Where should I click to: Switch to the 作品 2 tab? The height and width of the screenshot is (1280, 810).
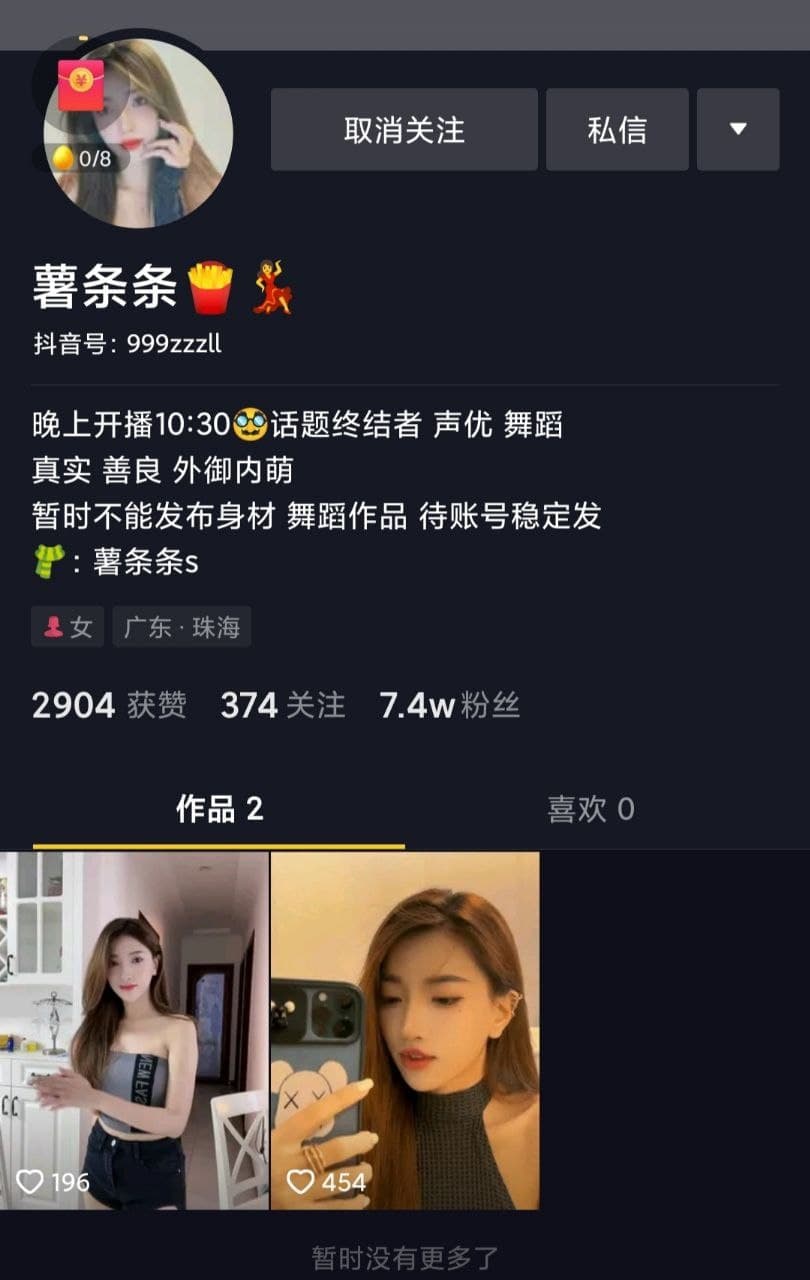pyautogui.click(x=219, y=809)
